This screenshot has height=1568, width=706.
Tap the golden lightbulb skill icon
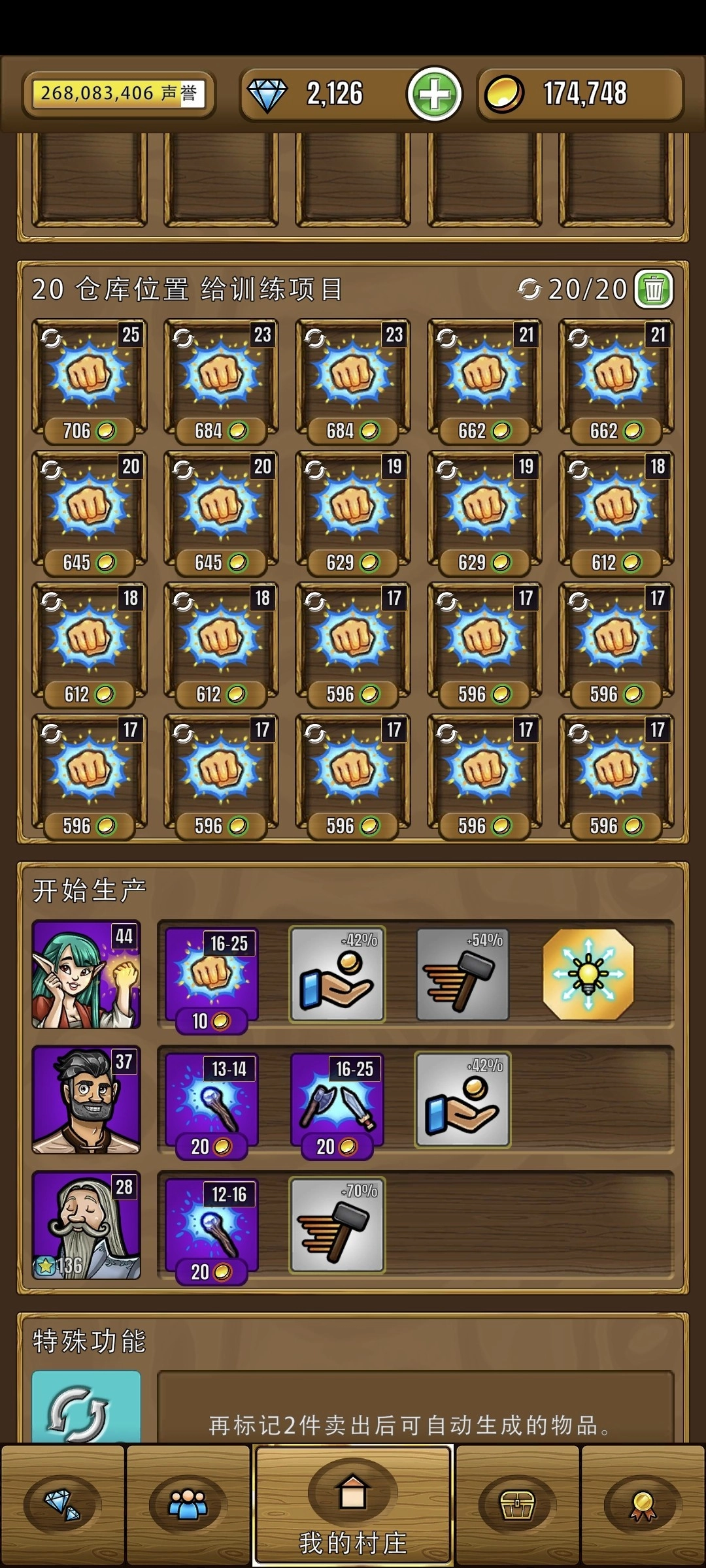click(588, 974)
